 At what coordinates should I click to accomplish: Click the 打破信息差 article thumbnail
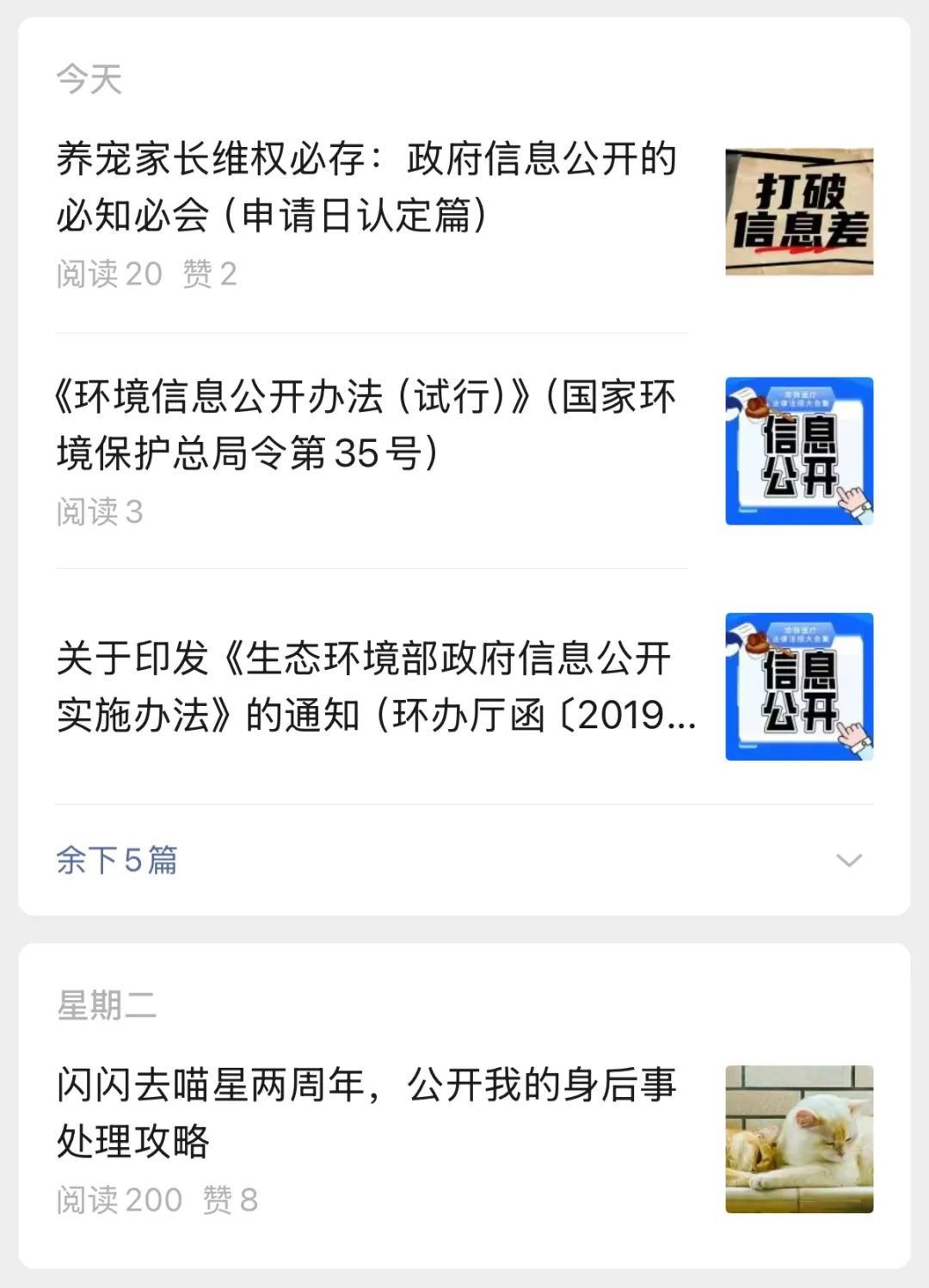[800, 211]
